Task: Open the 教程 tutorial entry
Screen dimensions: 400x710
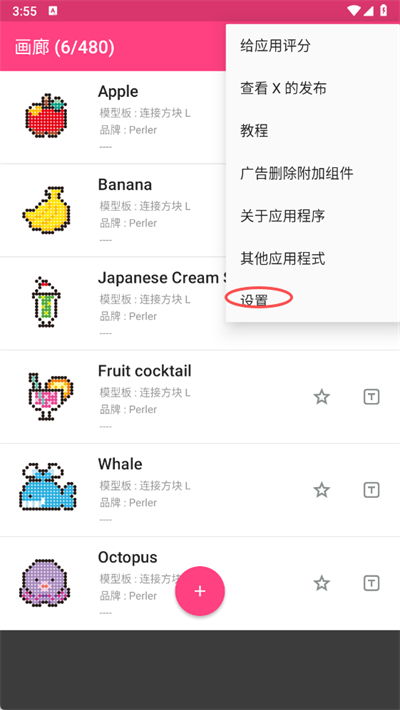Action: pos(313,131)
